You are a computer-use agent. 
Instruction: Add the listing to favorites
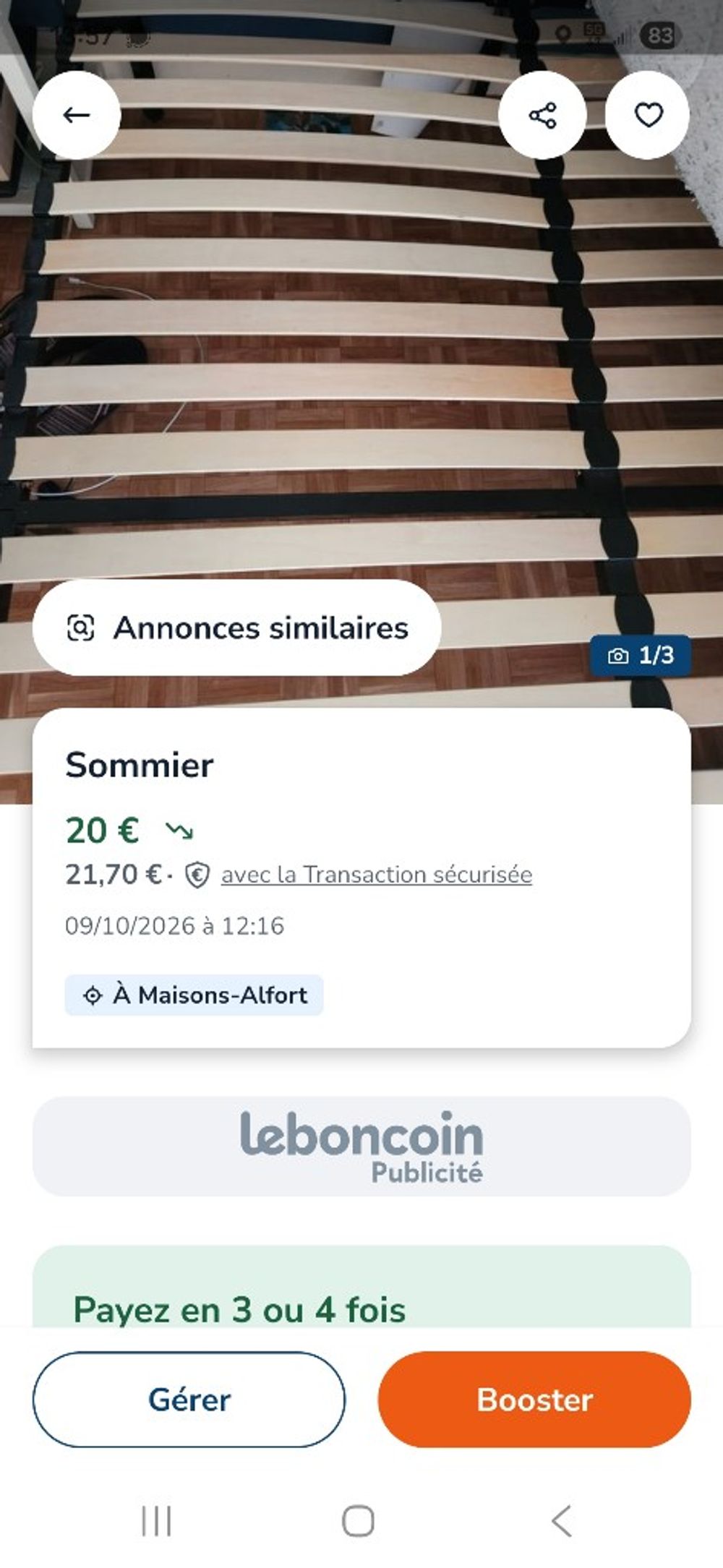click(648, 115)
